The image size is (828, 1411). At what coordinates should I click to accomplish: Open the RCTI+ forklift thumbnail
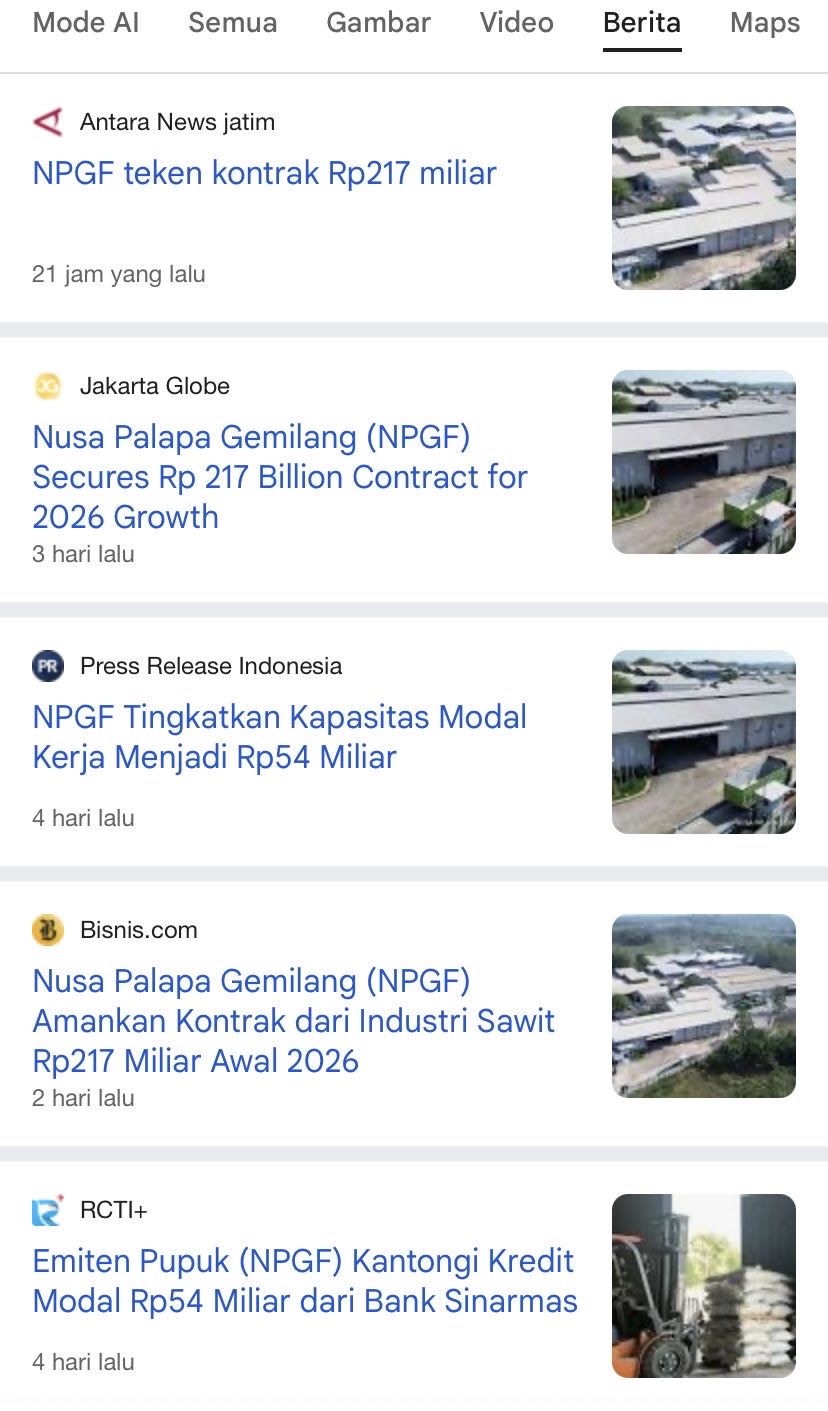tap(703, 1286)
